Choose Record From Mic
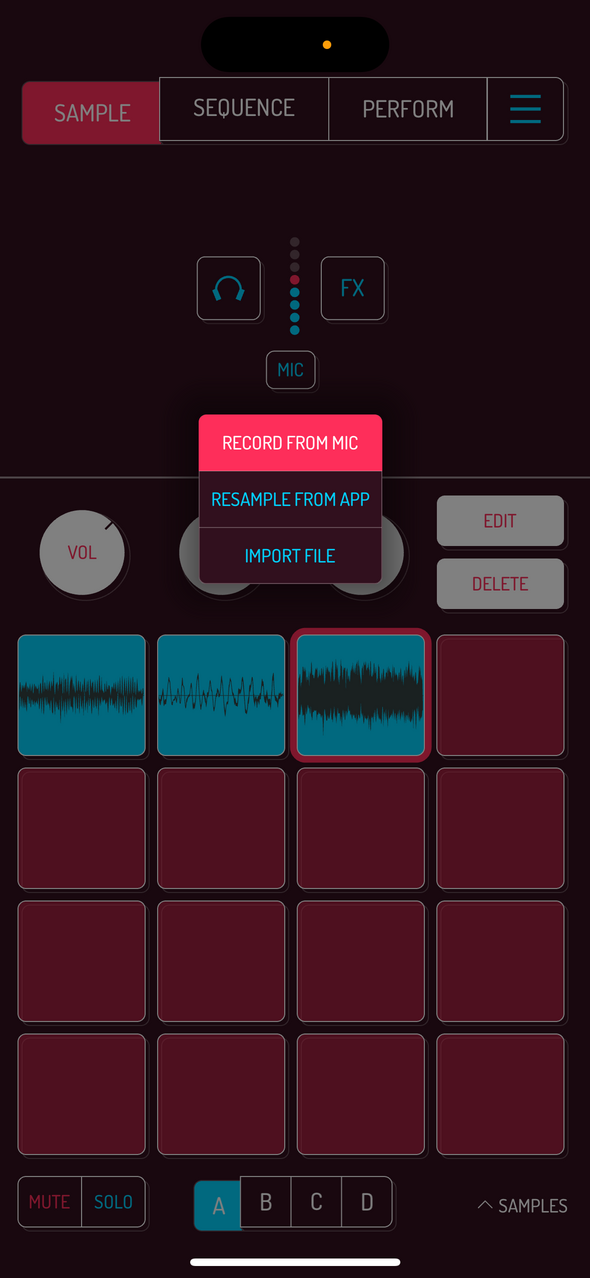 290,443
